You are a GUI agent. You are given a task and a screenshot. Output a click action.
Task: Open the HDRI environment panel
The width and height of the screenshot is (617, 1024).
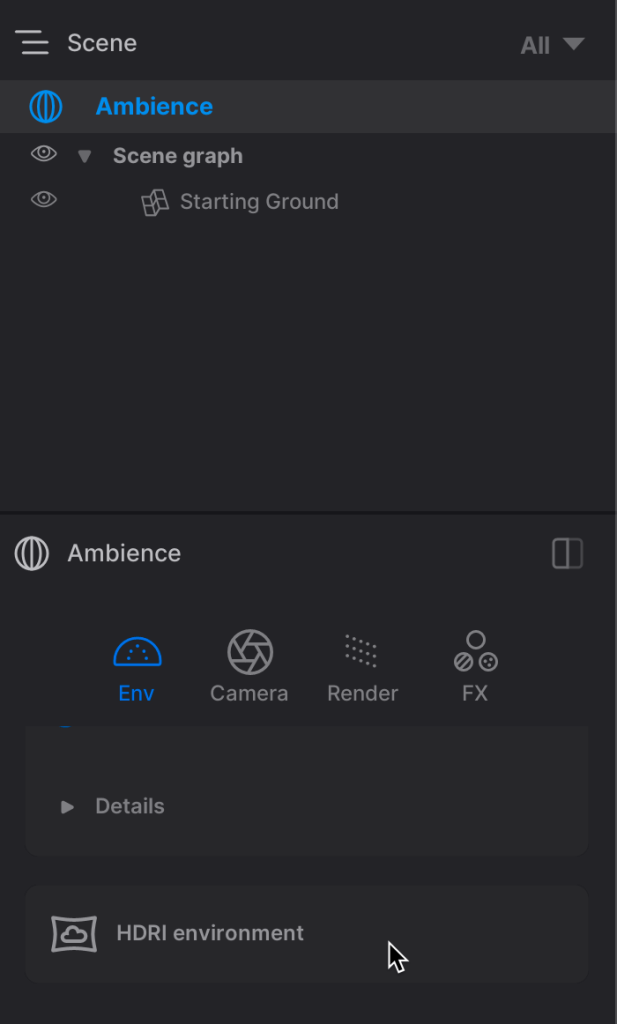[210, 933]
